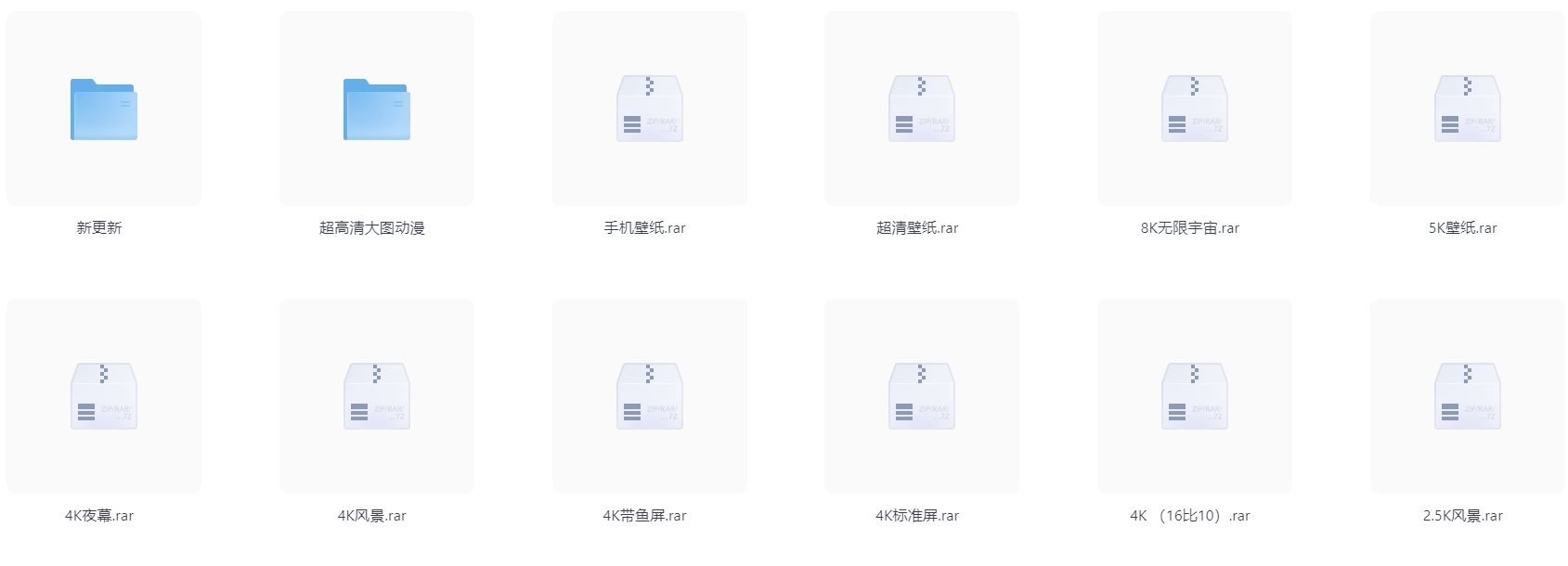This screenshot has height=566, width=1568.
Task: Open 8K无限宇宙.rar file
Action: 1194,109
